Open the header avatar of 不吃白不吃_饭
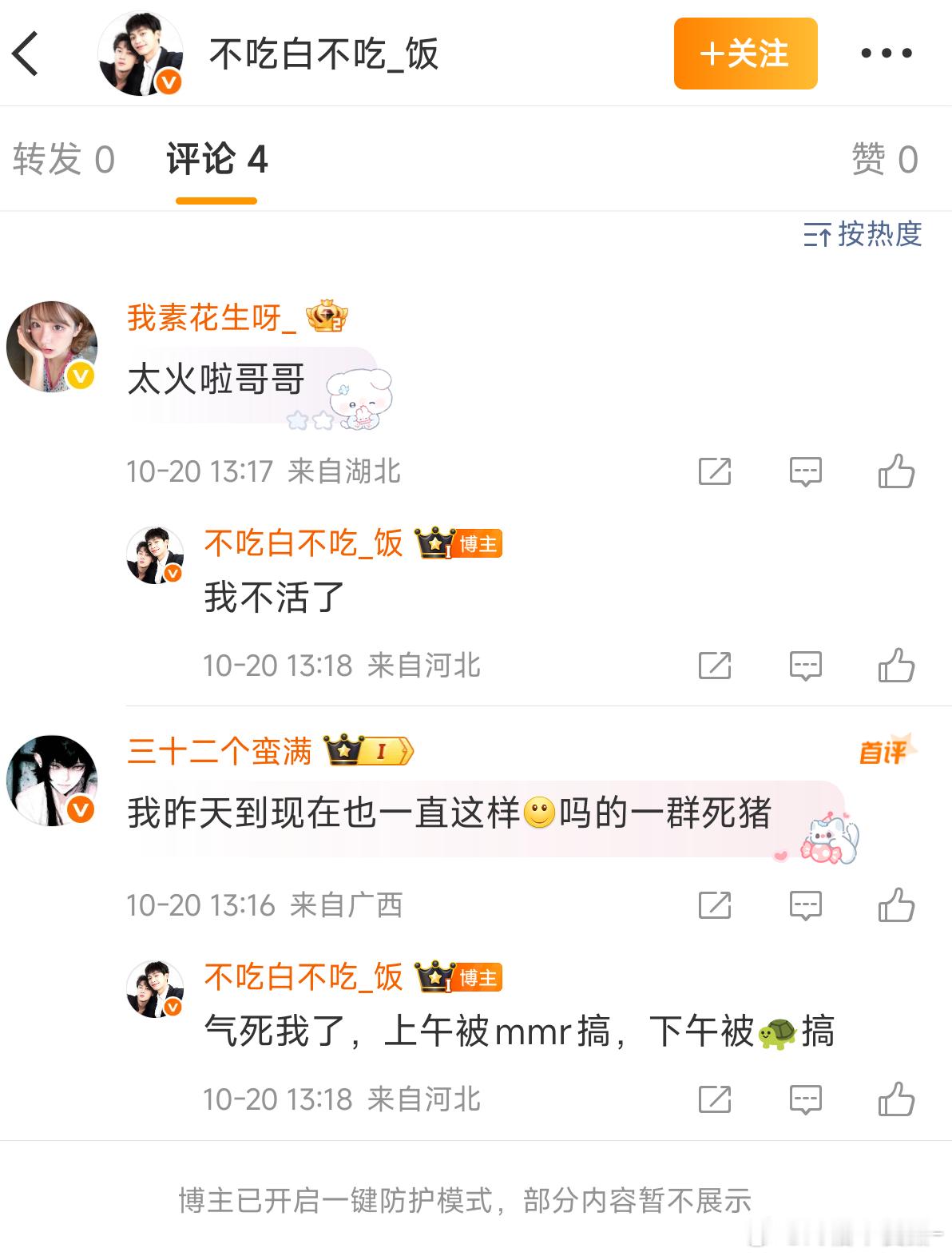This screenshot has width=952, height=1256. 141,54
